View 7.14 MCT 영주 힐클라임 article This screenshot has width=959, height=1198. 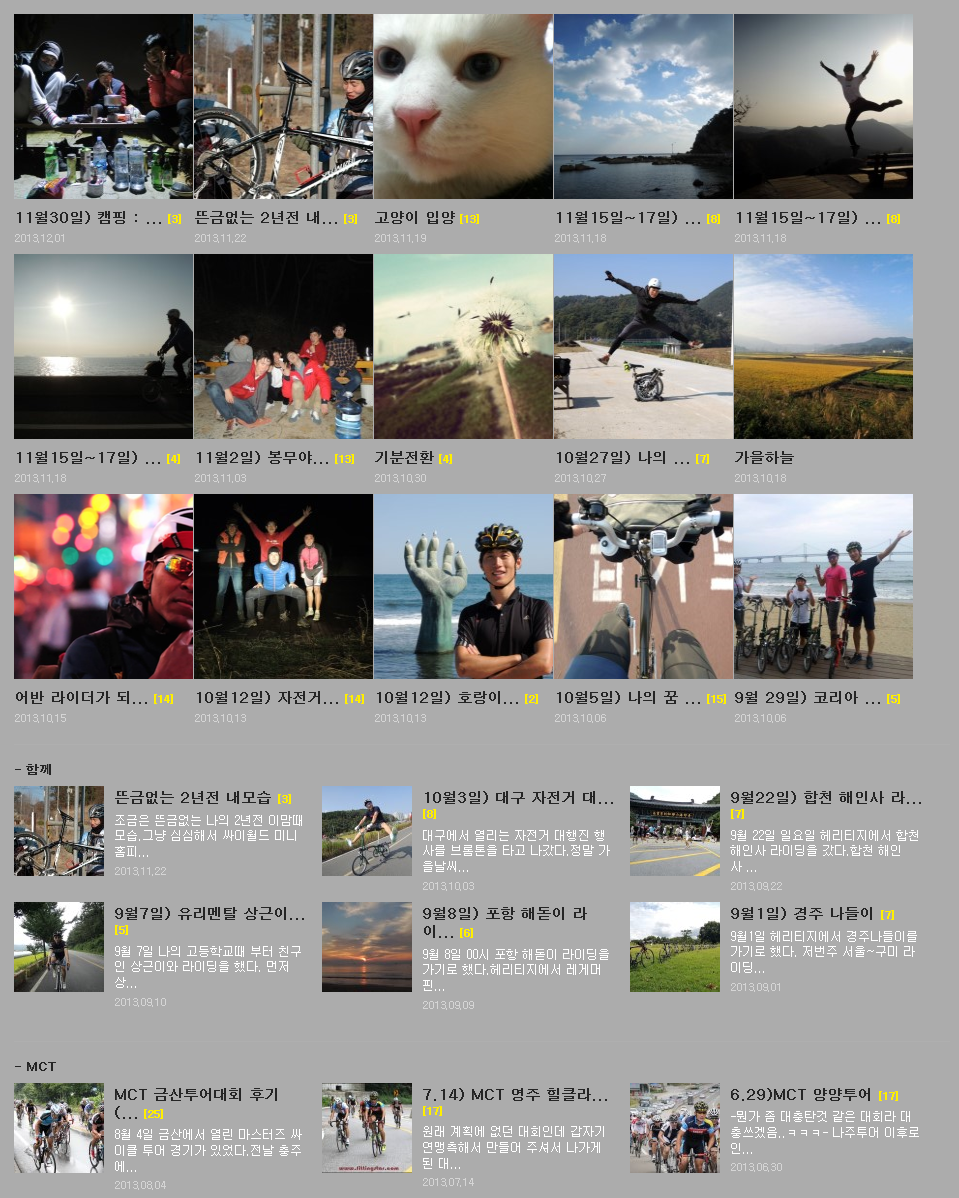tap(515, 1094)
